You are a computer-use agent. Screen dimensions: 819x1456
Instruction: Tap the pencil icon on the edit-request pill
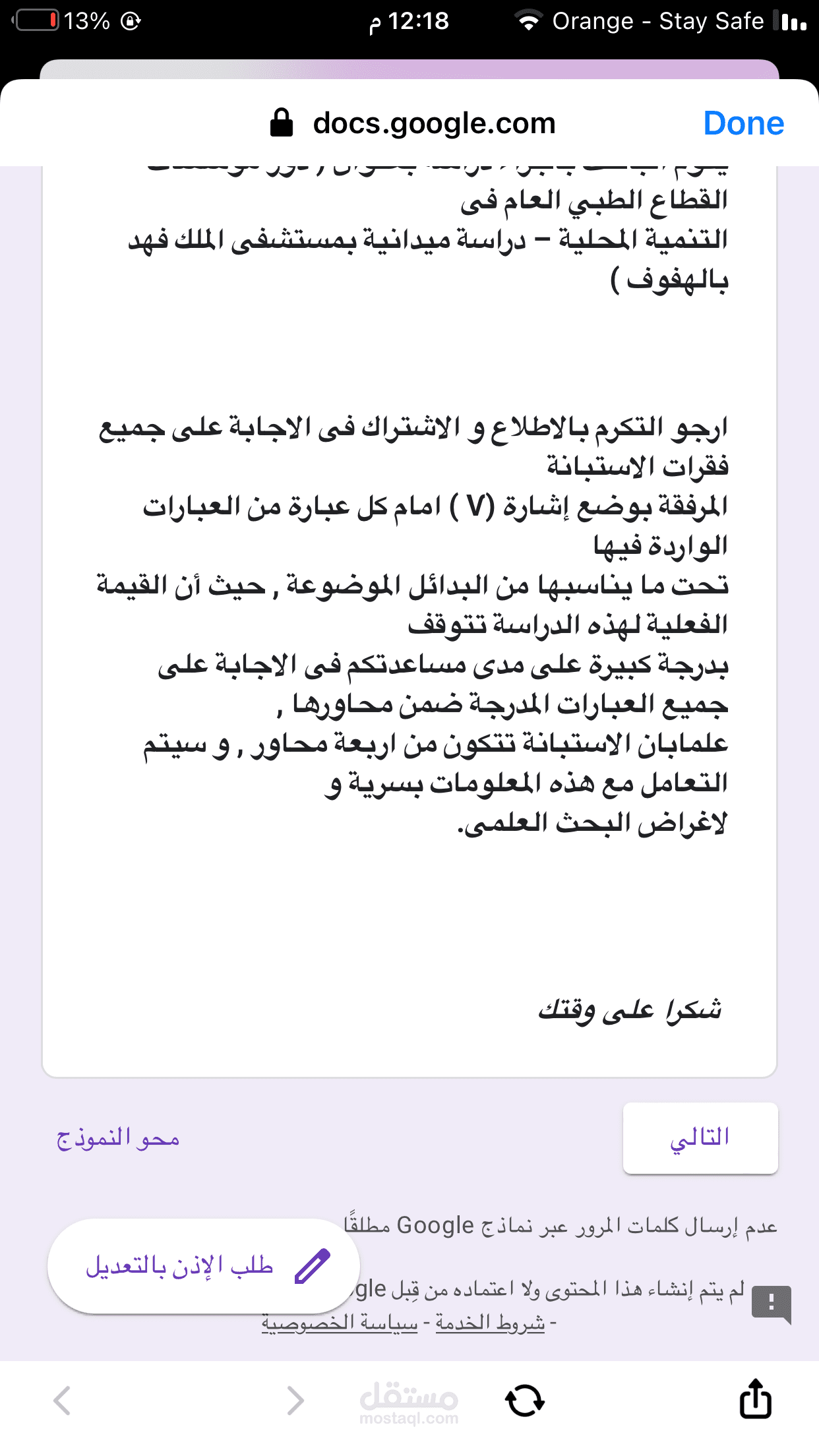pos(313,1265)
